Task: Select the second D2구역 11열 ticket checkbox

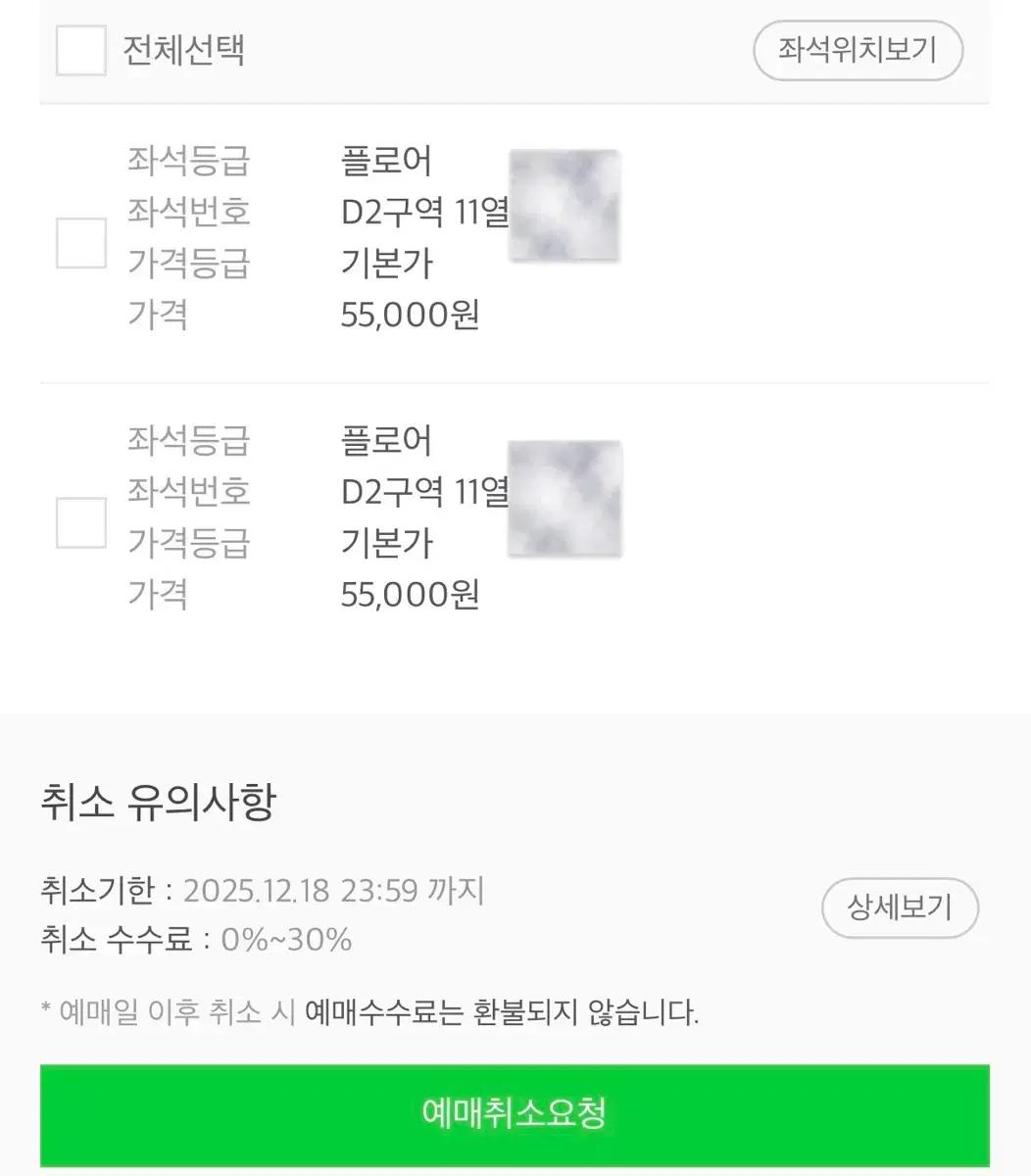Action: click(x=80, y=523)
